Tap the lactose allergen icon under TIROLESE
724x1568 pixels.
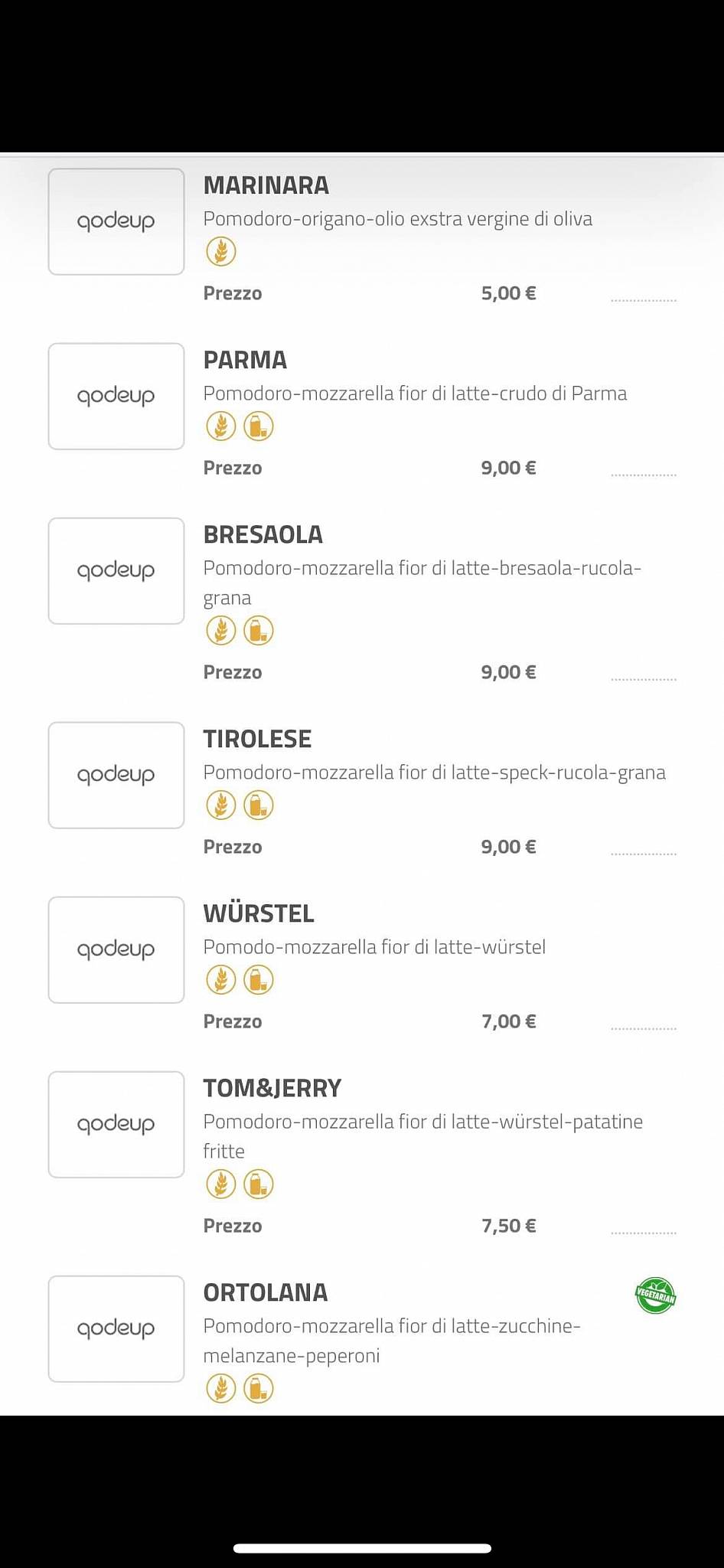click(x=258, y=805)
